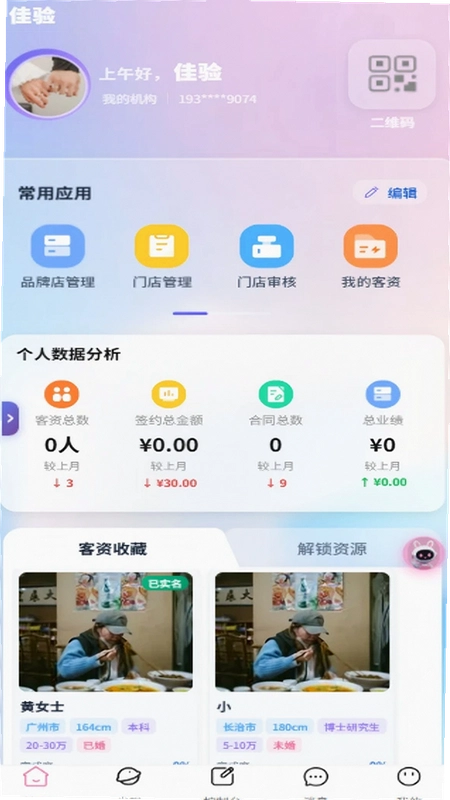Open 门店管理
Screen dimensions: 450x800
[x=162, y=257]
